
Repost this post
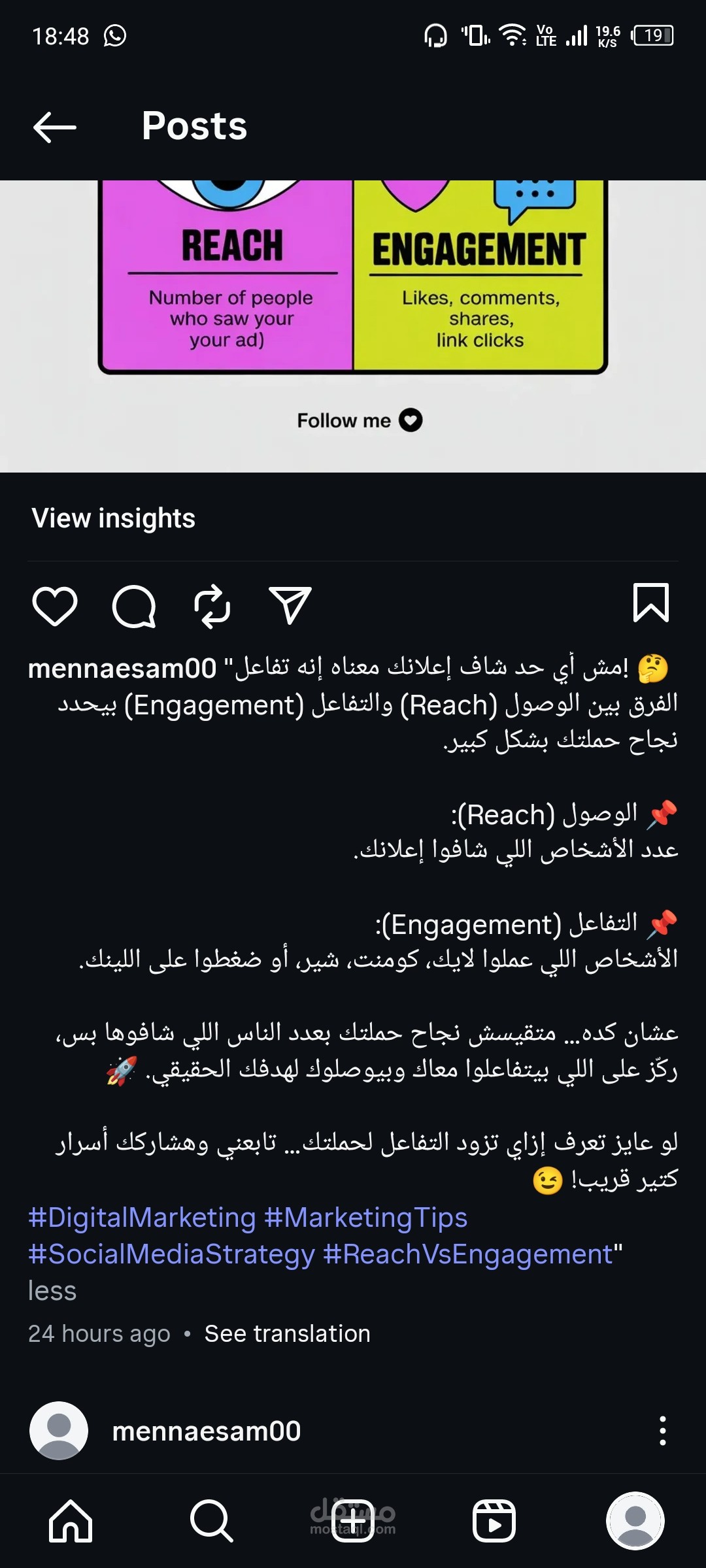(212, 606)
